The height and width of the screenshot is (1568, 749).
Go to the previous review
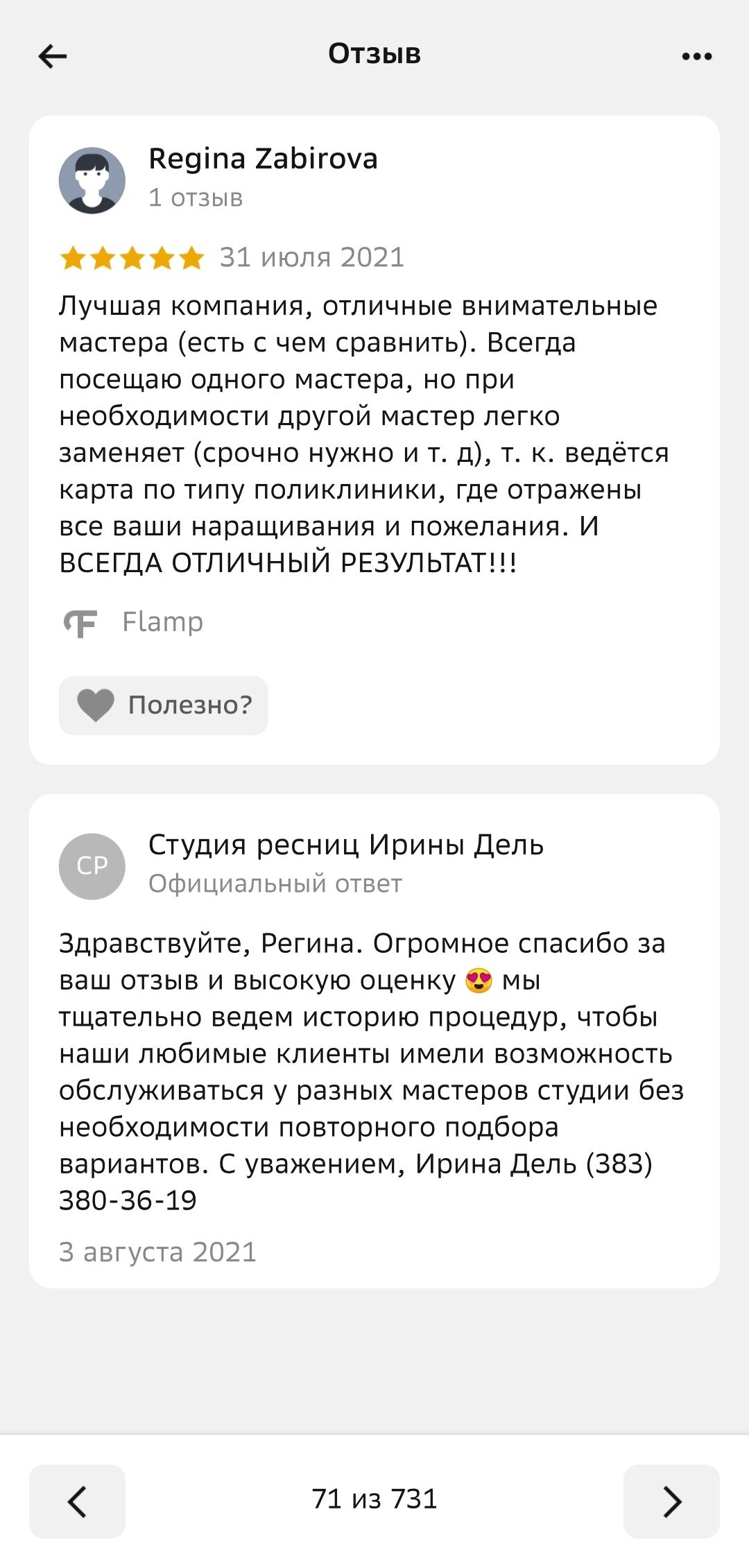tap(77, 1501)
